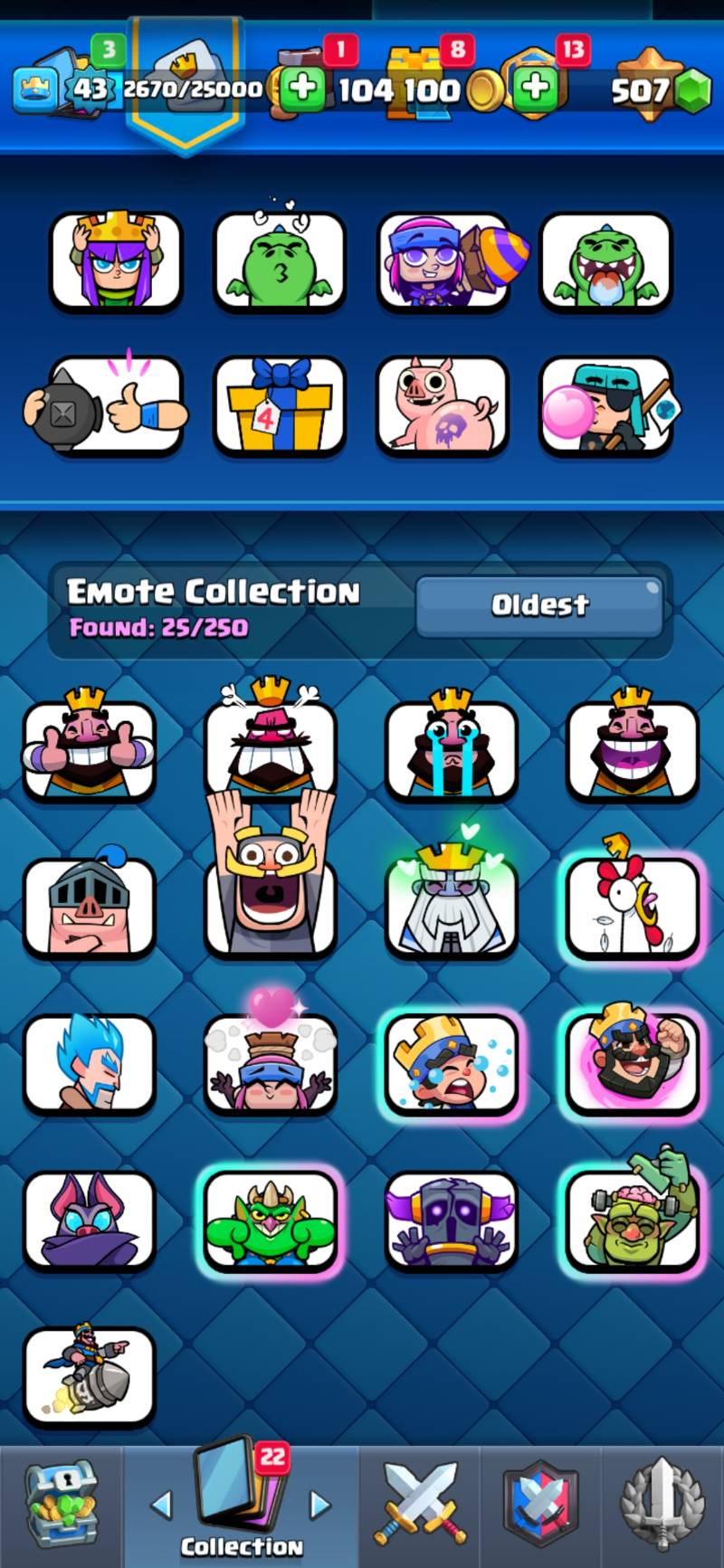724x1568 pixels.
Task: Open the player level crown profile icon
Action: tap(36, 90)
